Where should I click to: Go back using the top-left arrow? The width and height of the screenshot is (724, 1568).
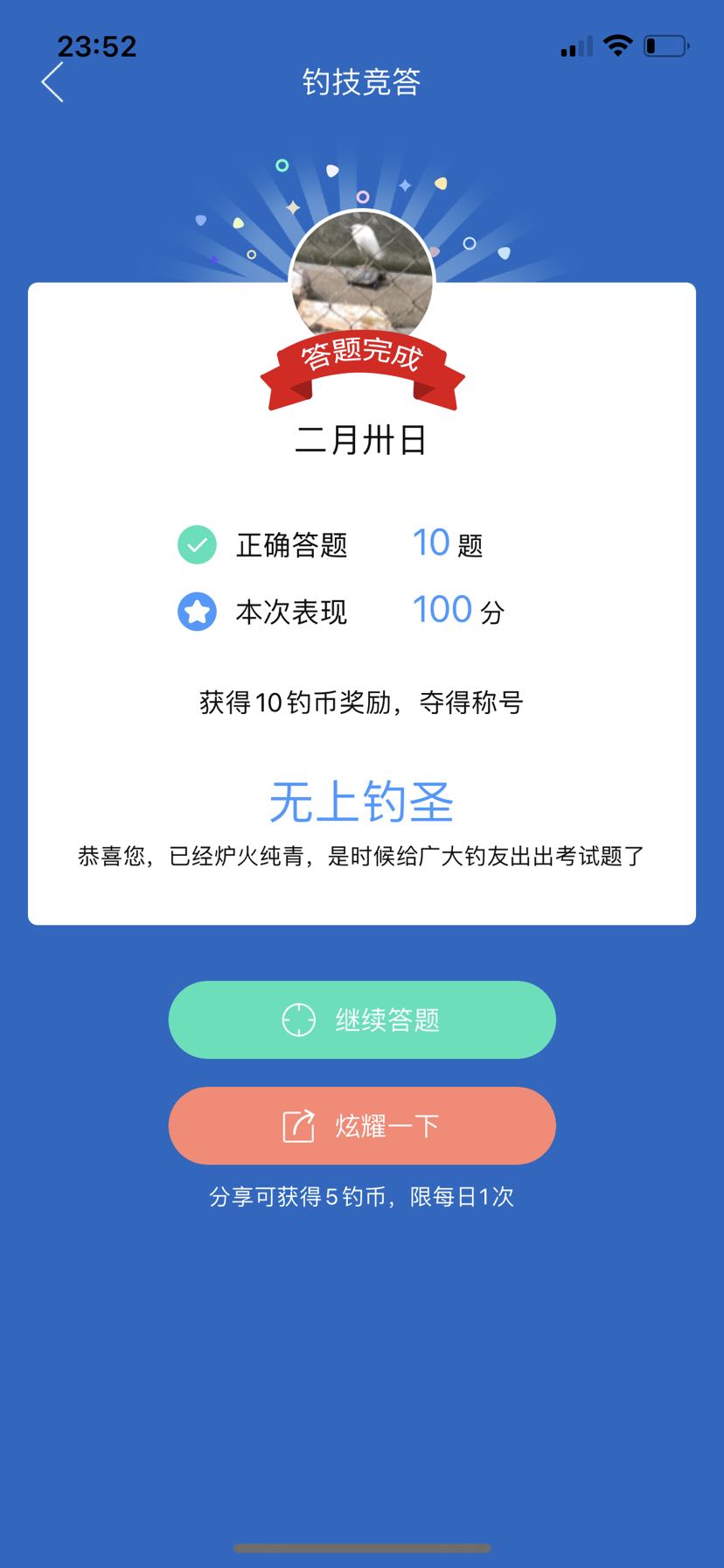pyautogui.click(x=52, y=82)
